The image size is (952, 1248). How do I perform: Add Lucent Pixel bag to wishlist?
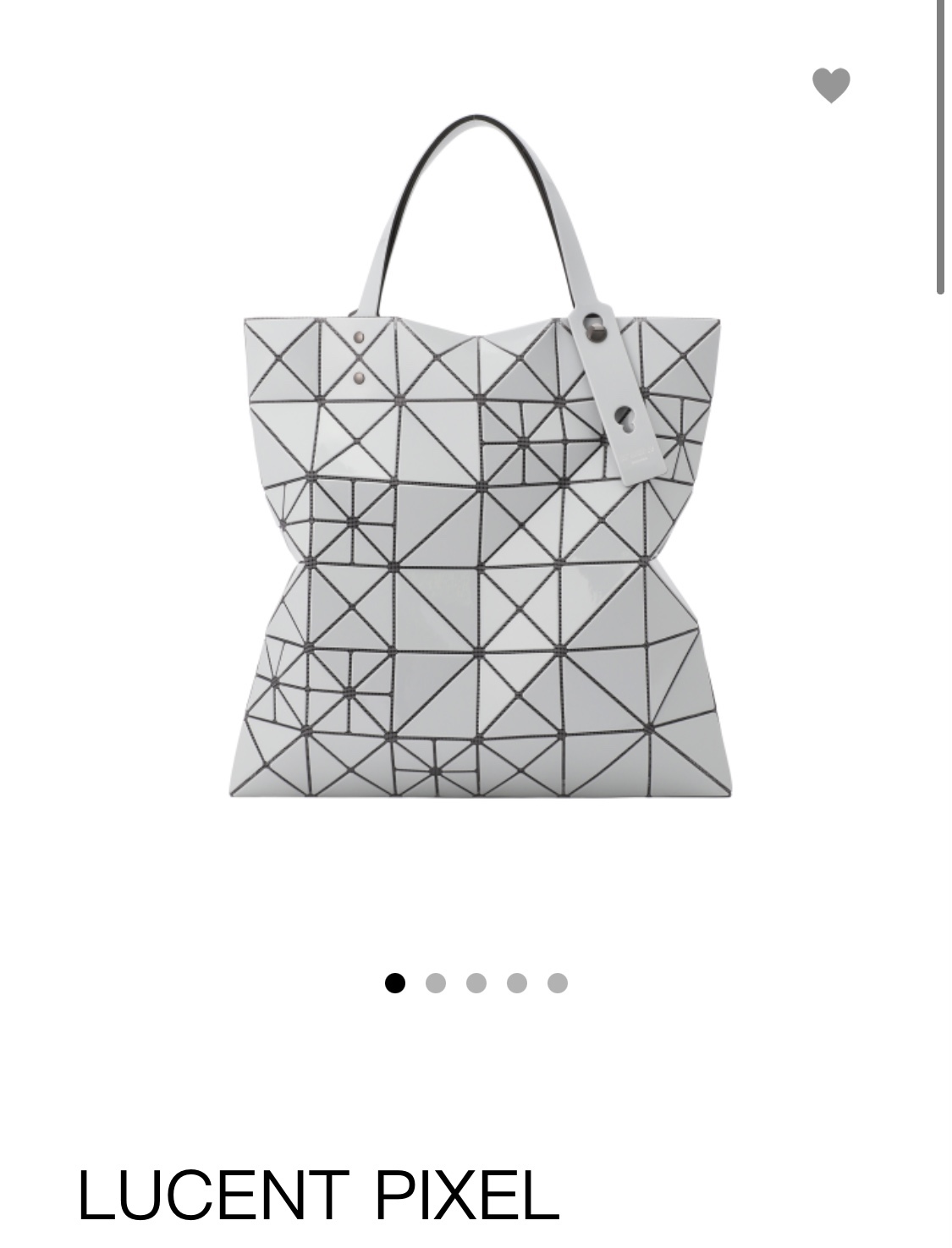pyautogui.click(x=831, y=85)
